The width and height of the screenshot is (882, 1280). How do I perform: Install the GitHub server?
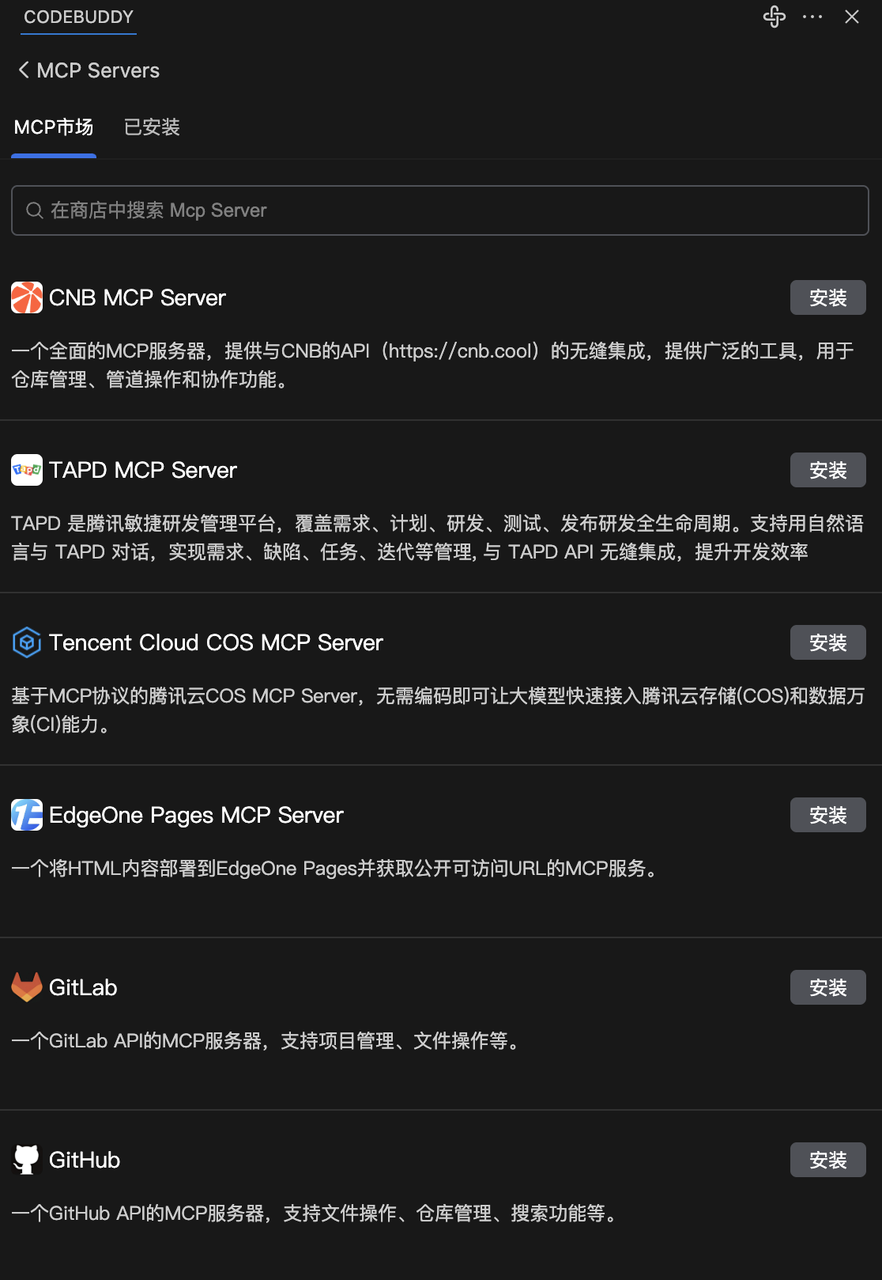tap(827, 1160)
